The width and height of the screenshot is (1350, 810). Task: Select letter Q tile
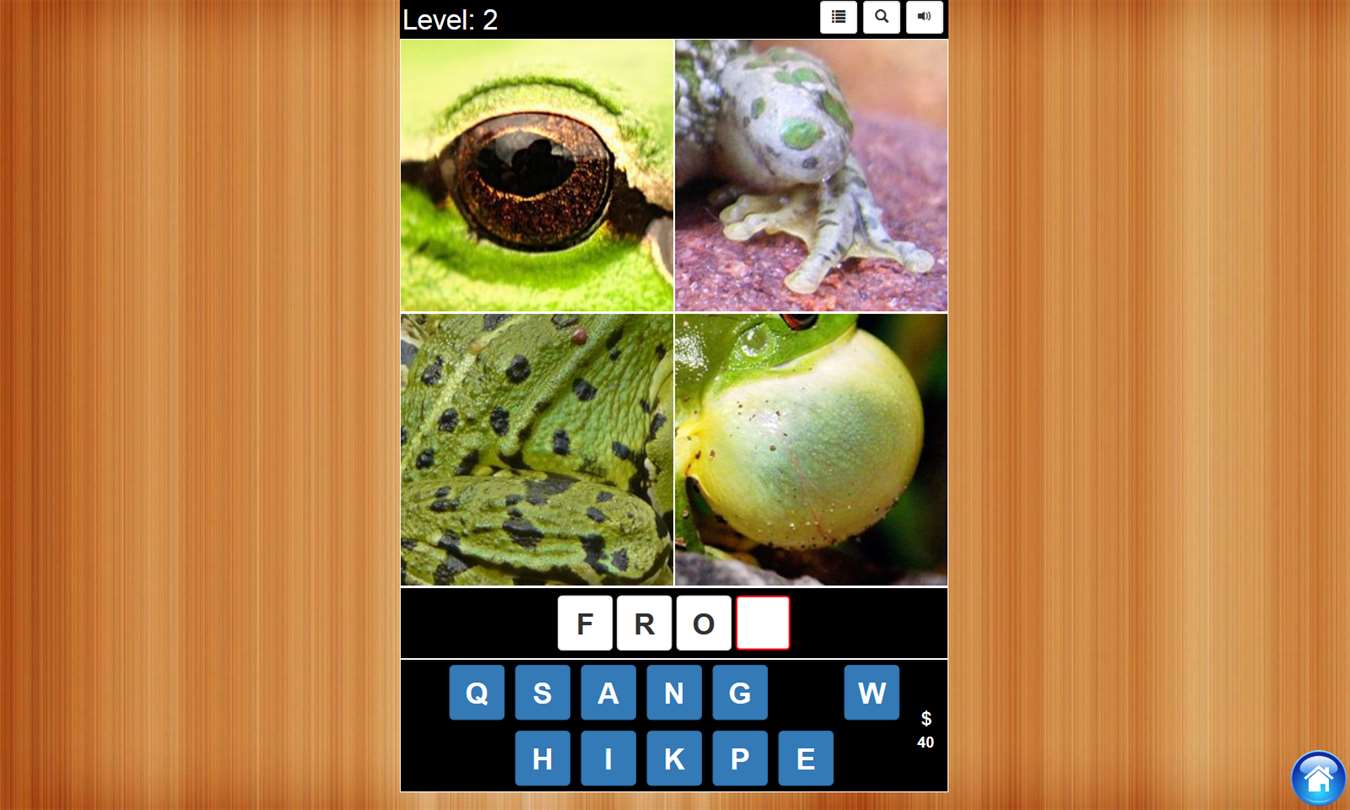click(477, 692)
